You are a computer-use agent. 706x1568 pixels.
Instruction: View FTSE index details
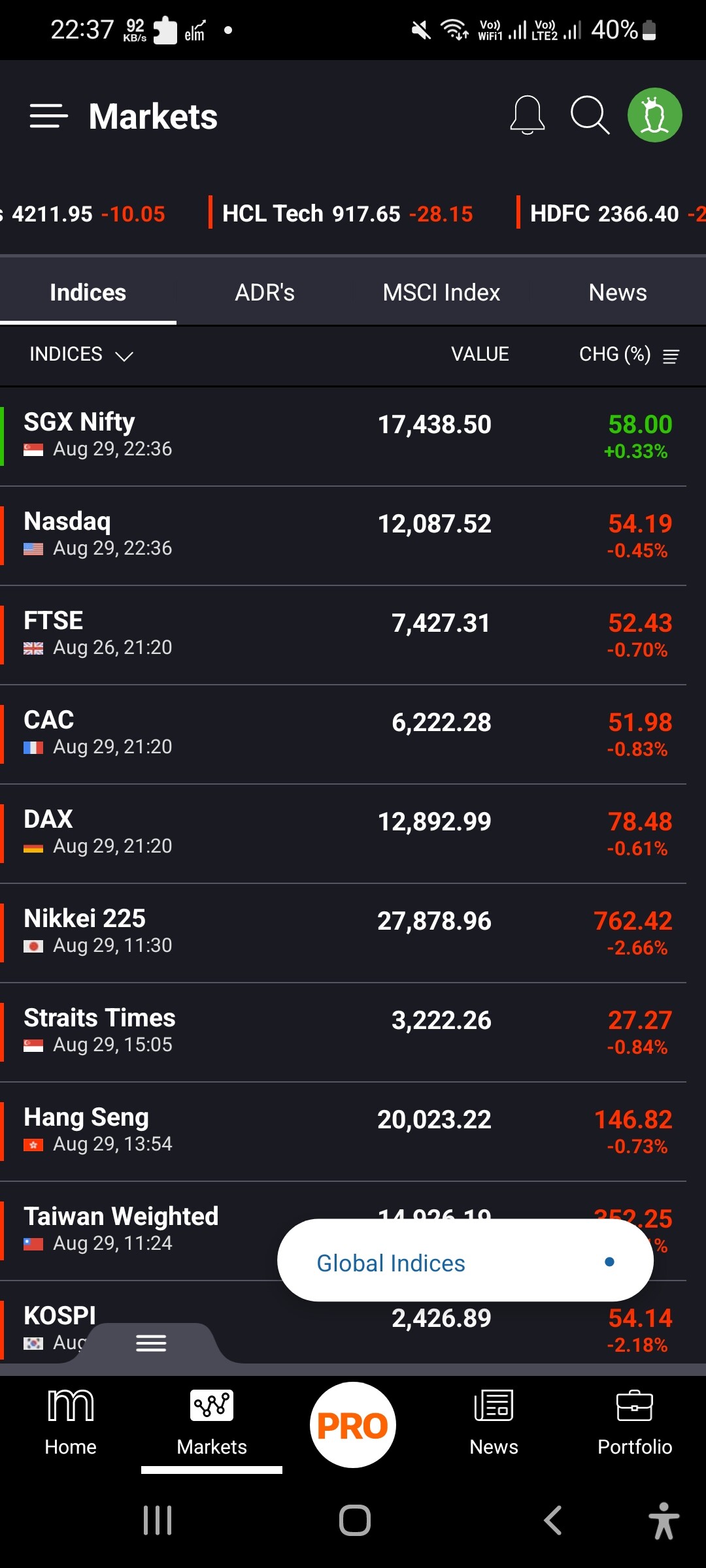(343, 635)
